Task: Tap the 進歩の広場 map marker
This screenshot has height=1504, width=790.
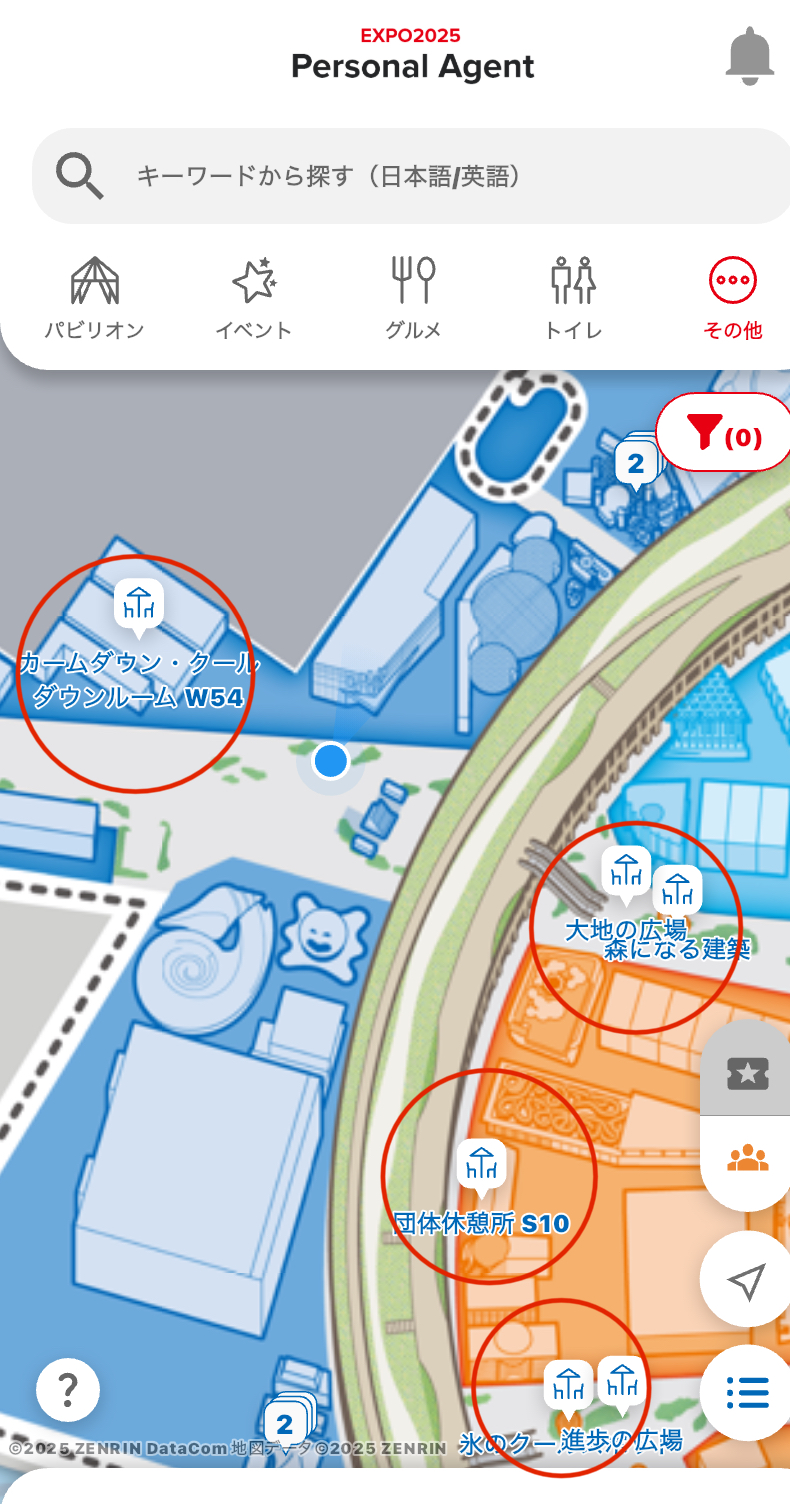Action: (622, 1384)
